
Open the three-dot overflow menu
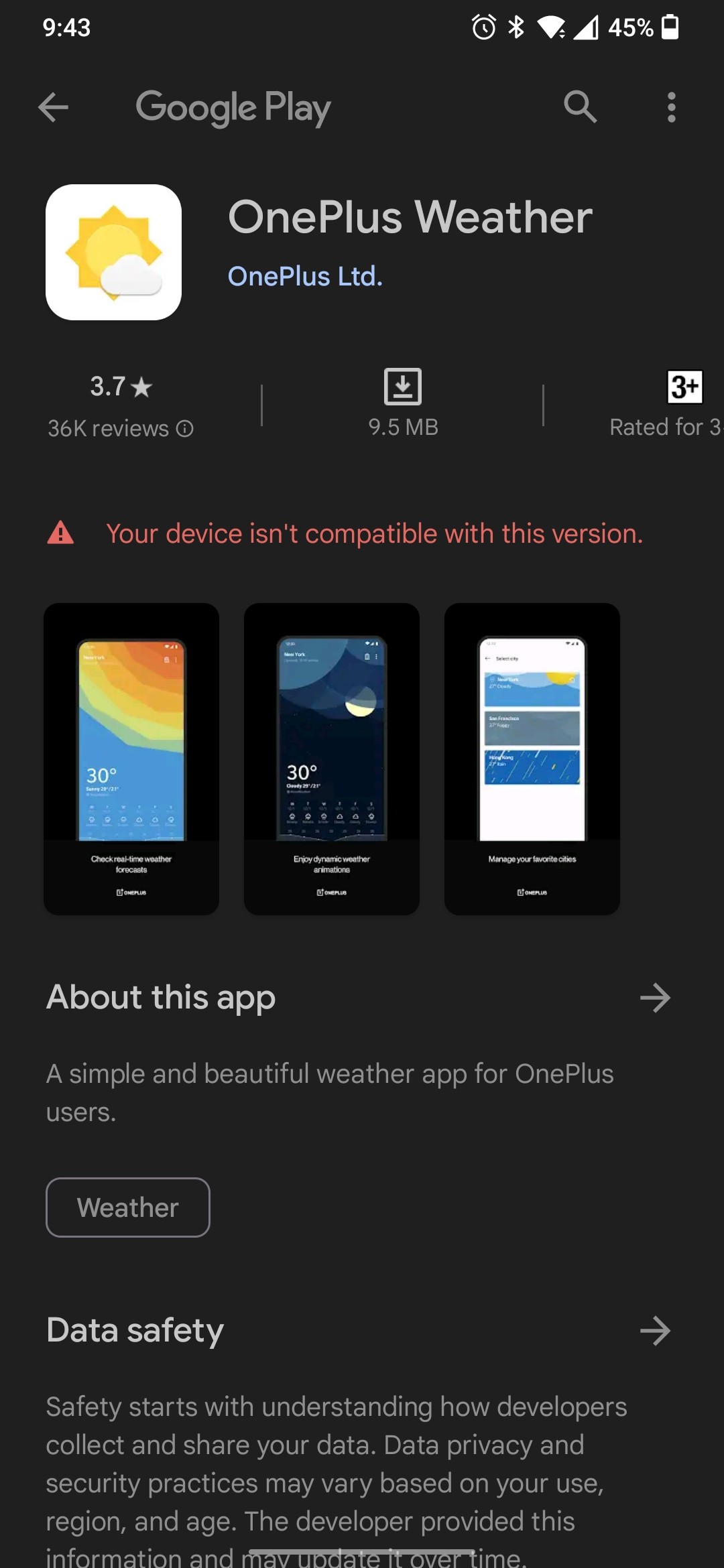[x=671, y=107]
